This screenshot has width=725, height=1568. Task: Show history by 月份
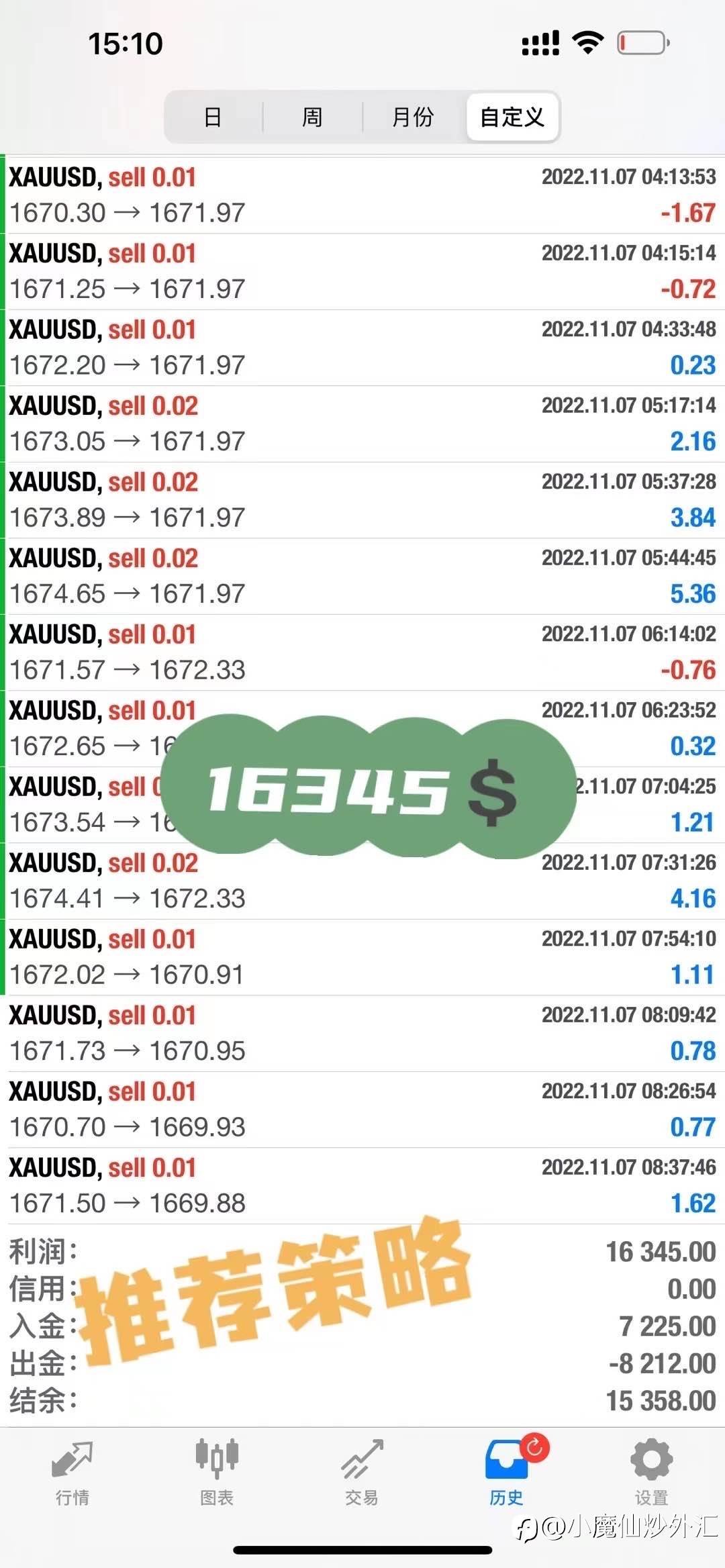[x=413, y=117]
